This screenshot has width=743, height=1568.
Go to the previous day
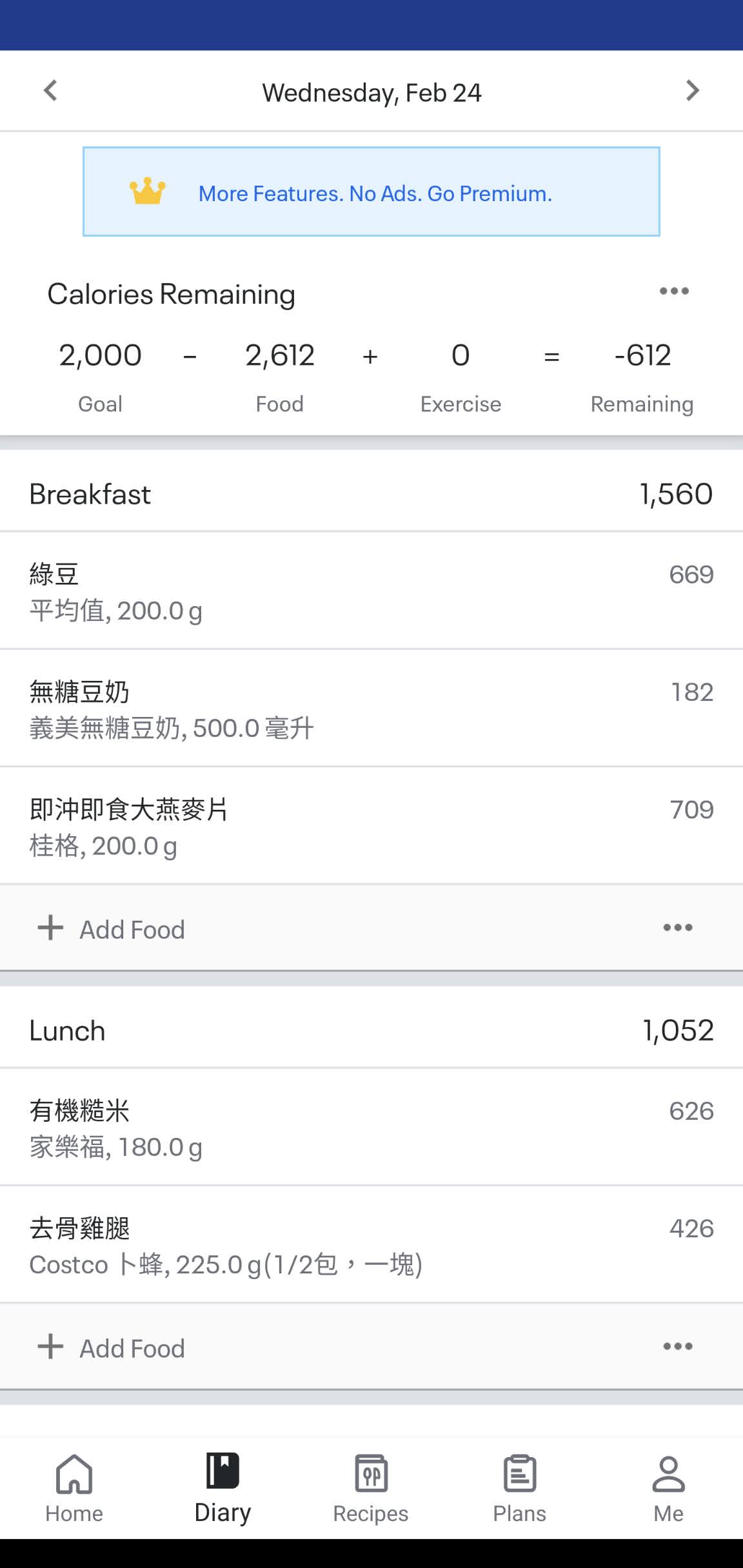click(50, 91)
